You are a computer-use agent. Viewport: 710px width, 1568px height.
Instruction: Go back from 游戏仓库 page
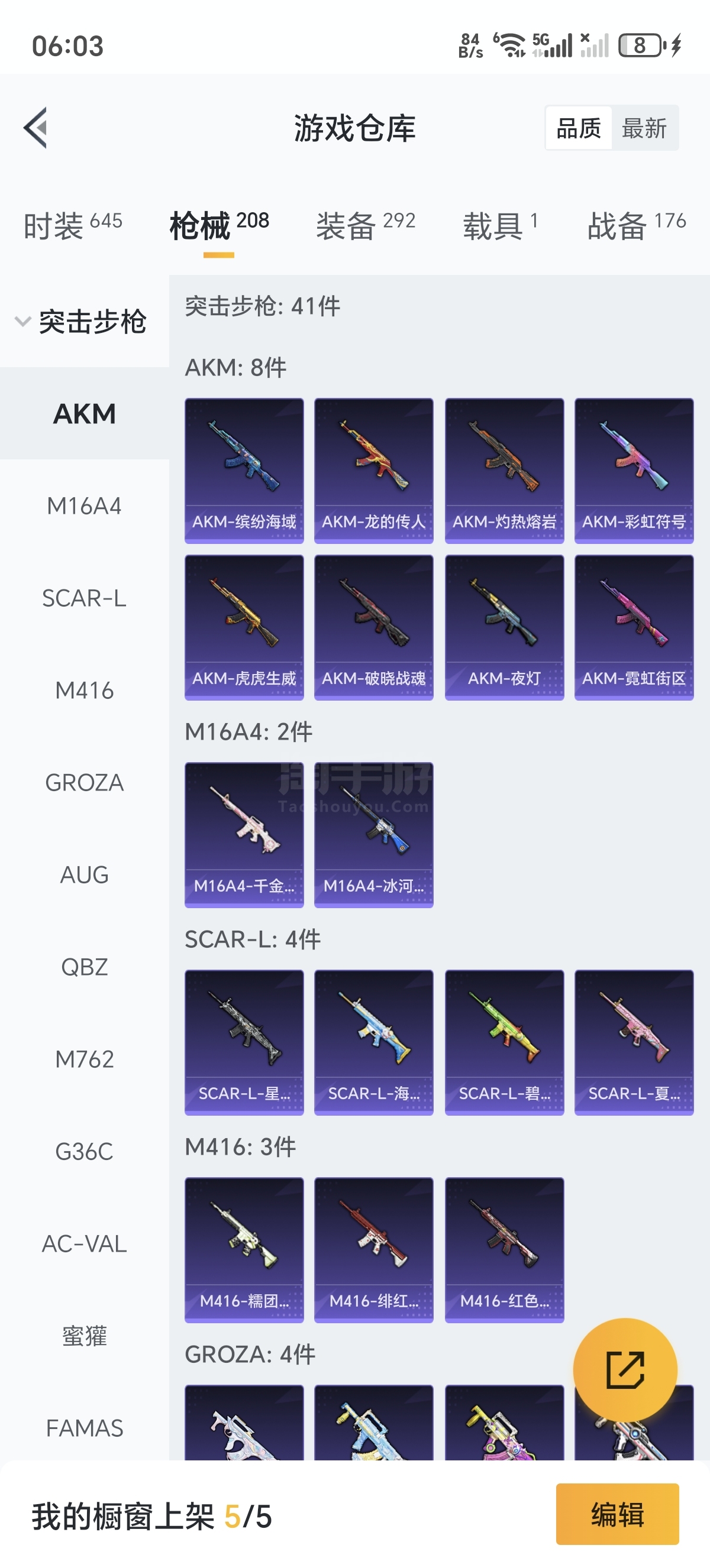(35, 128)
